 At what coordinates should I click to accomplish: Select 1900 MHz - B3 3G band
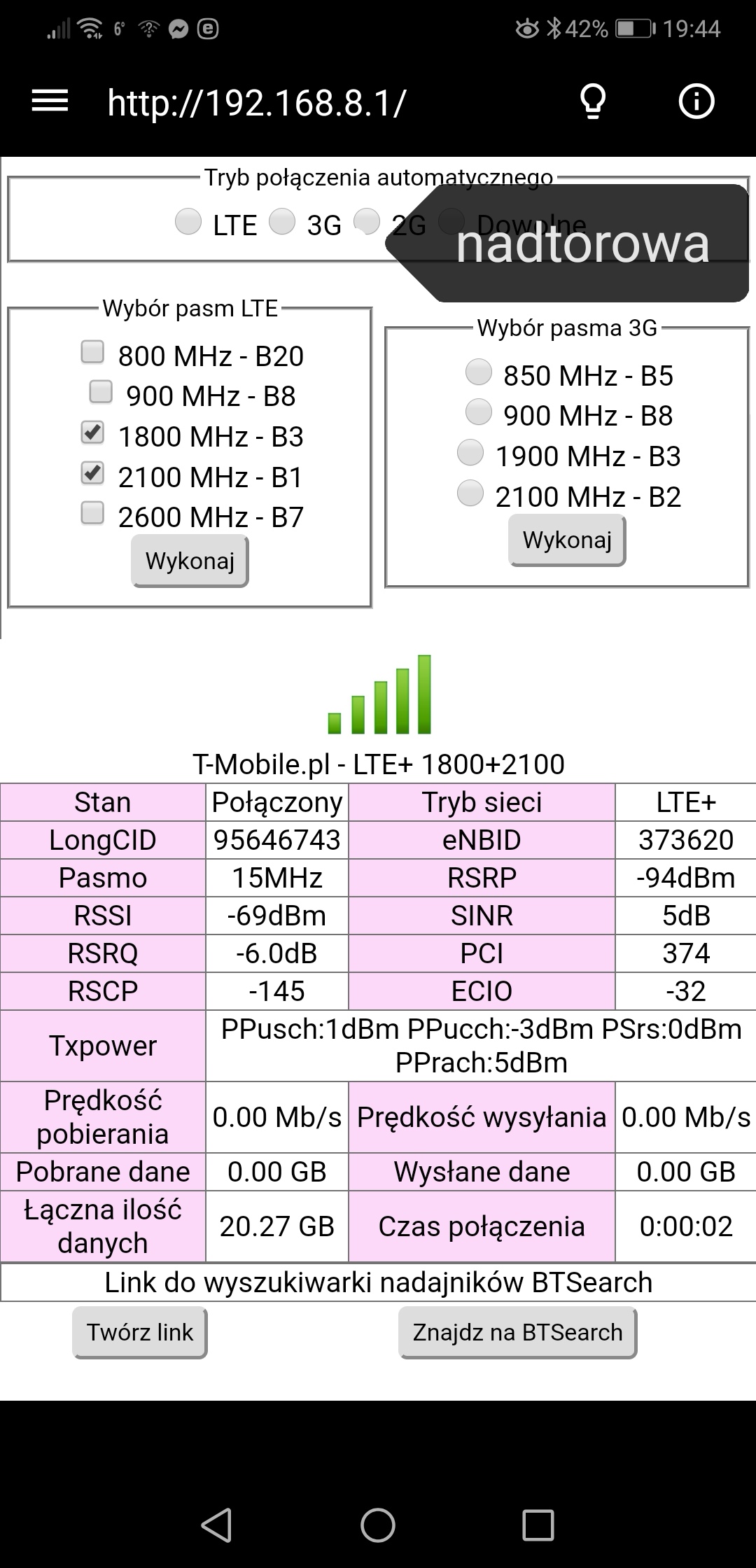470,452
